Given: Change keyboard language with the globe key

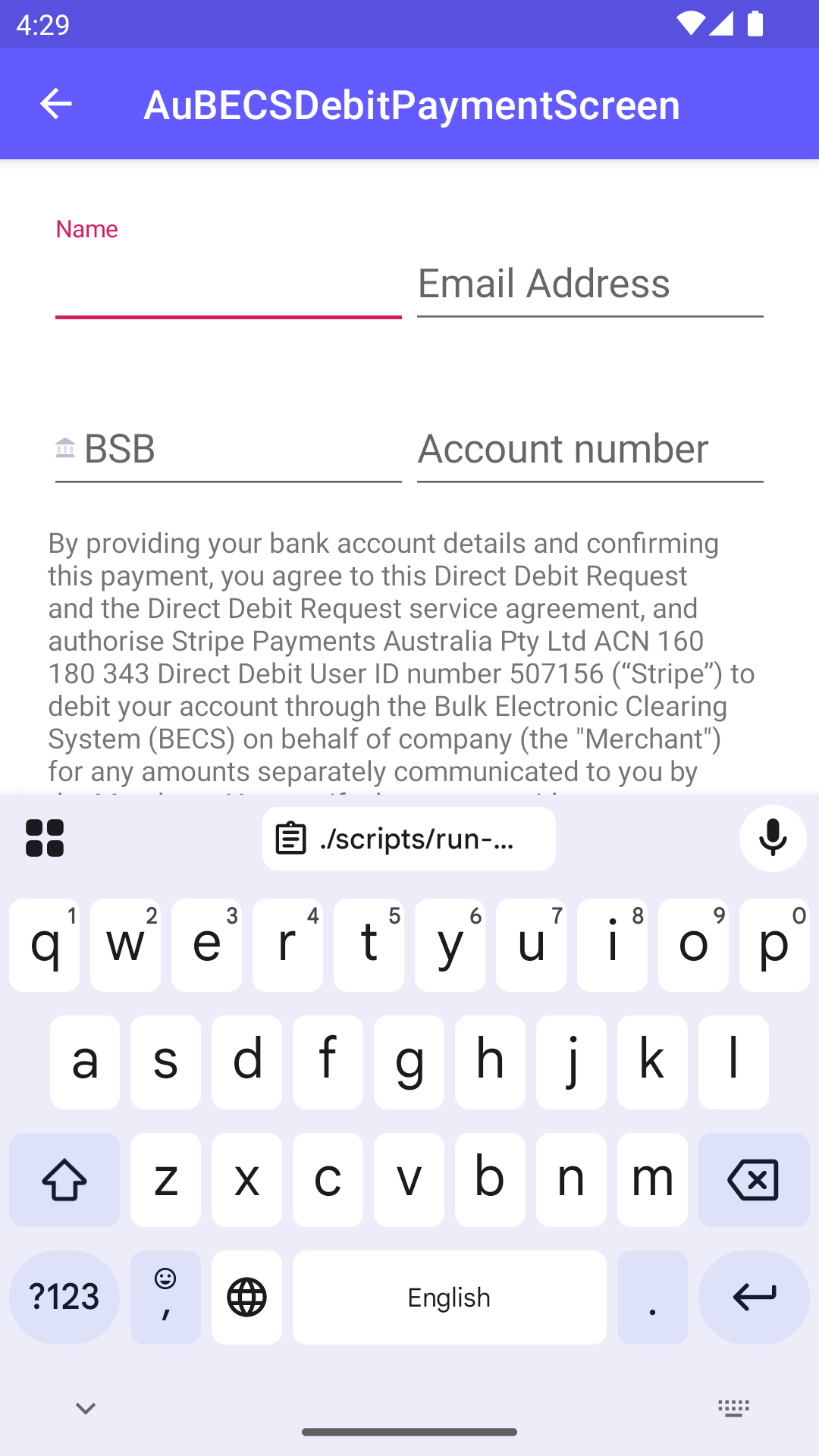Looking at the screenshot, I should pyautogui.click(x=246, y=1298).
